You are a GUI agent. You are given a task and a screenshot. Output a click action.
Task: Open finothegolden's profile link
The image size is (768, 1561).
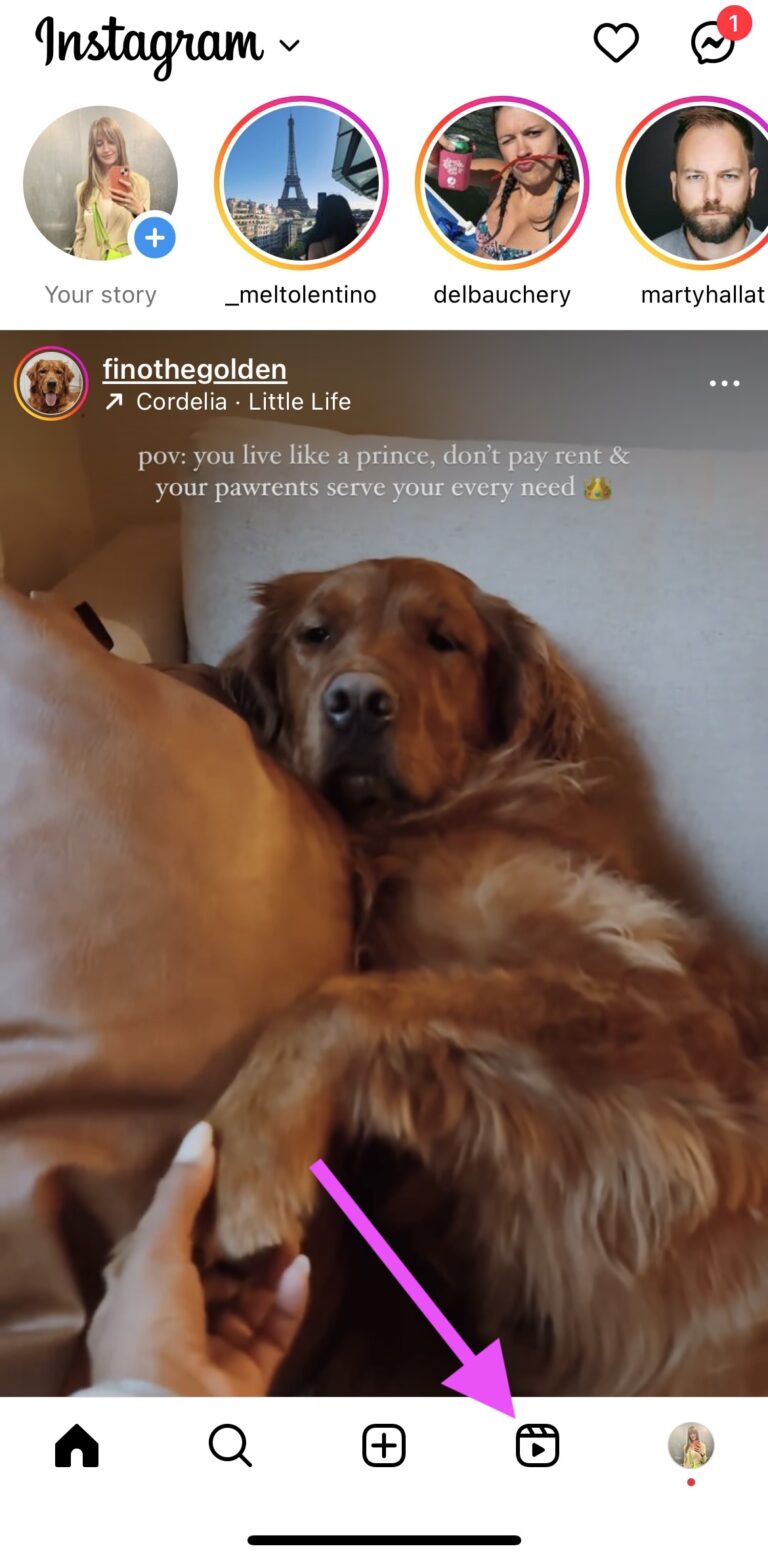(194, 369)
